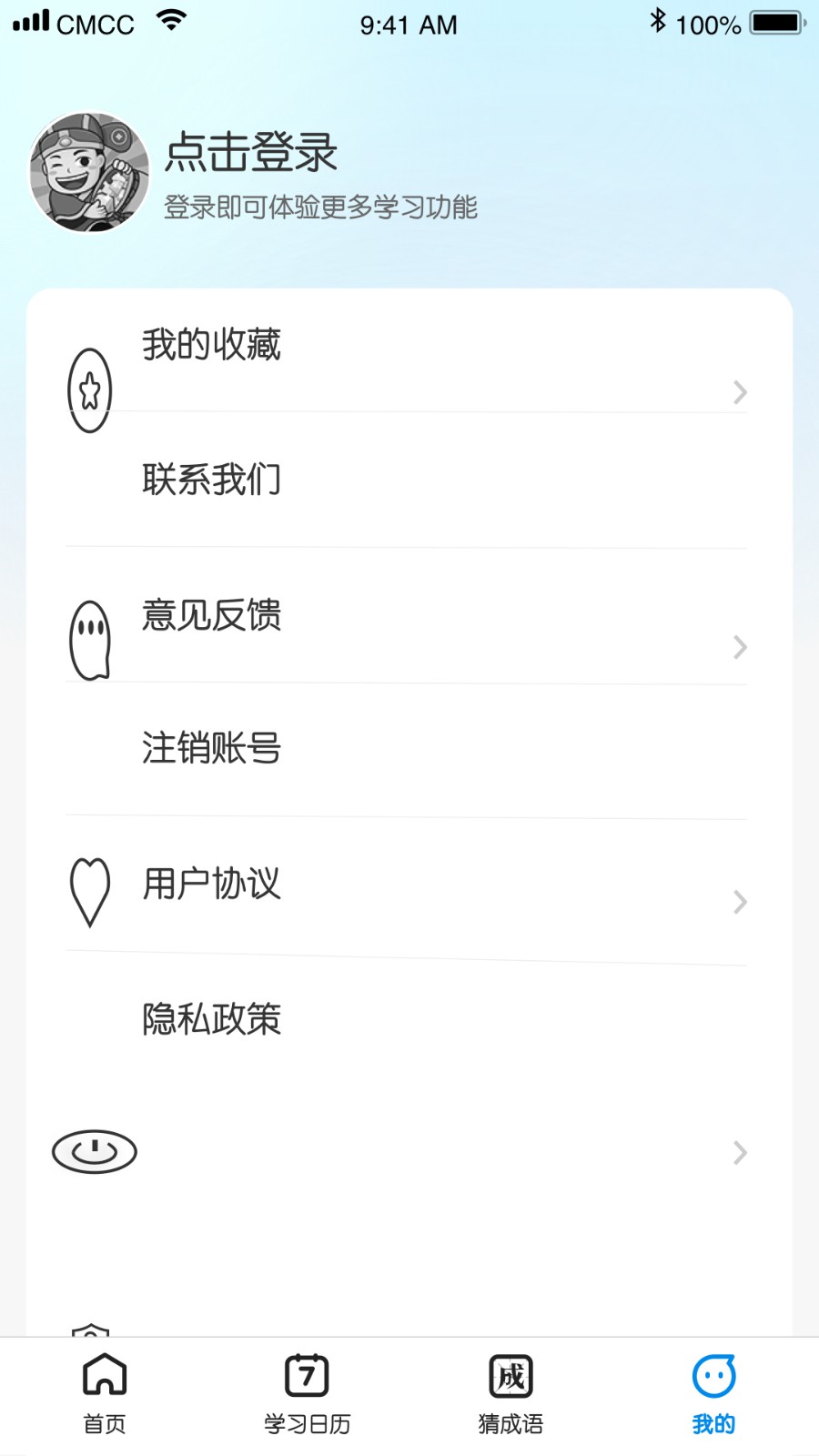
Task: Open the 用户协议 user agreement
Action: tap(210, 881)
